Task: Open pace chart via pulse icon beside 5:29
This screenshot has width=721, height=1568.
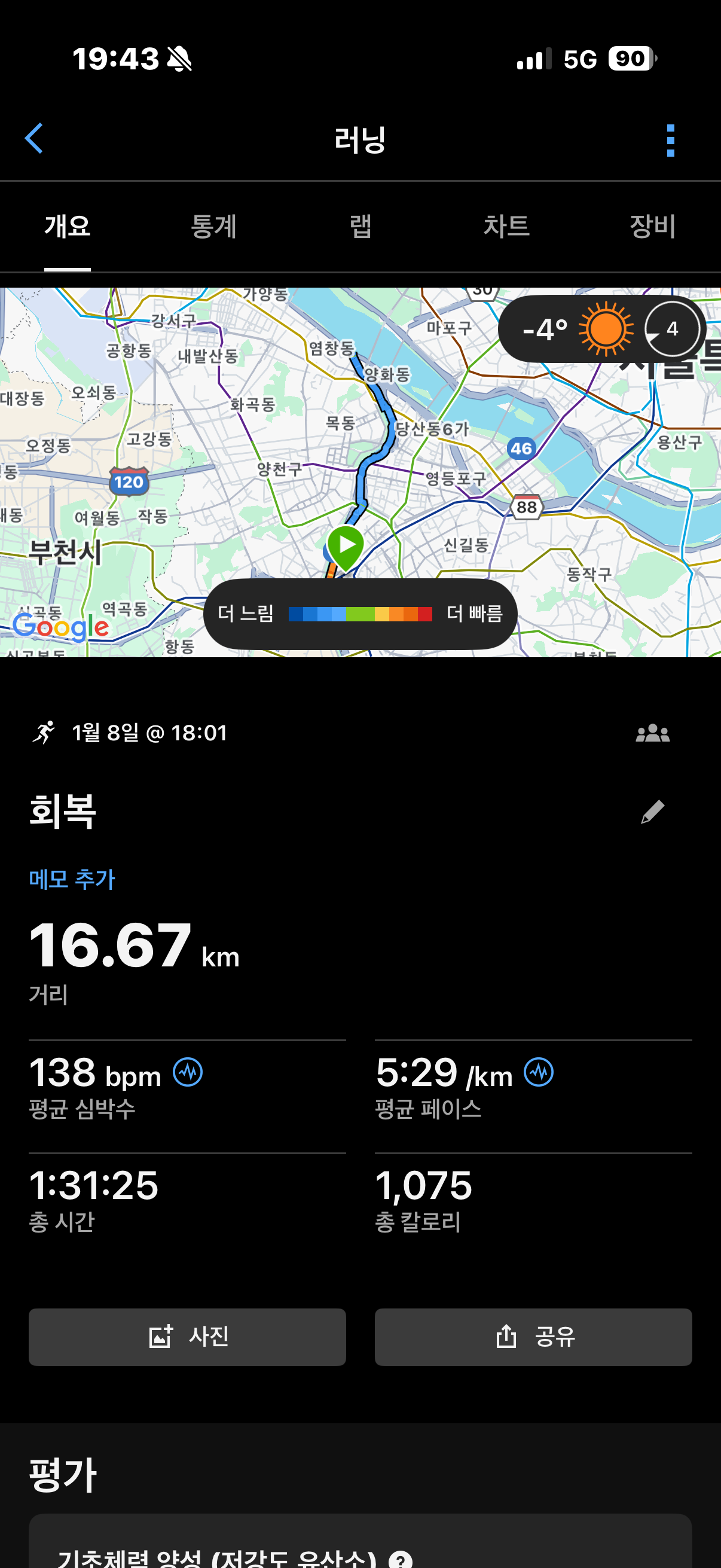Action: coord(538,1072)
